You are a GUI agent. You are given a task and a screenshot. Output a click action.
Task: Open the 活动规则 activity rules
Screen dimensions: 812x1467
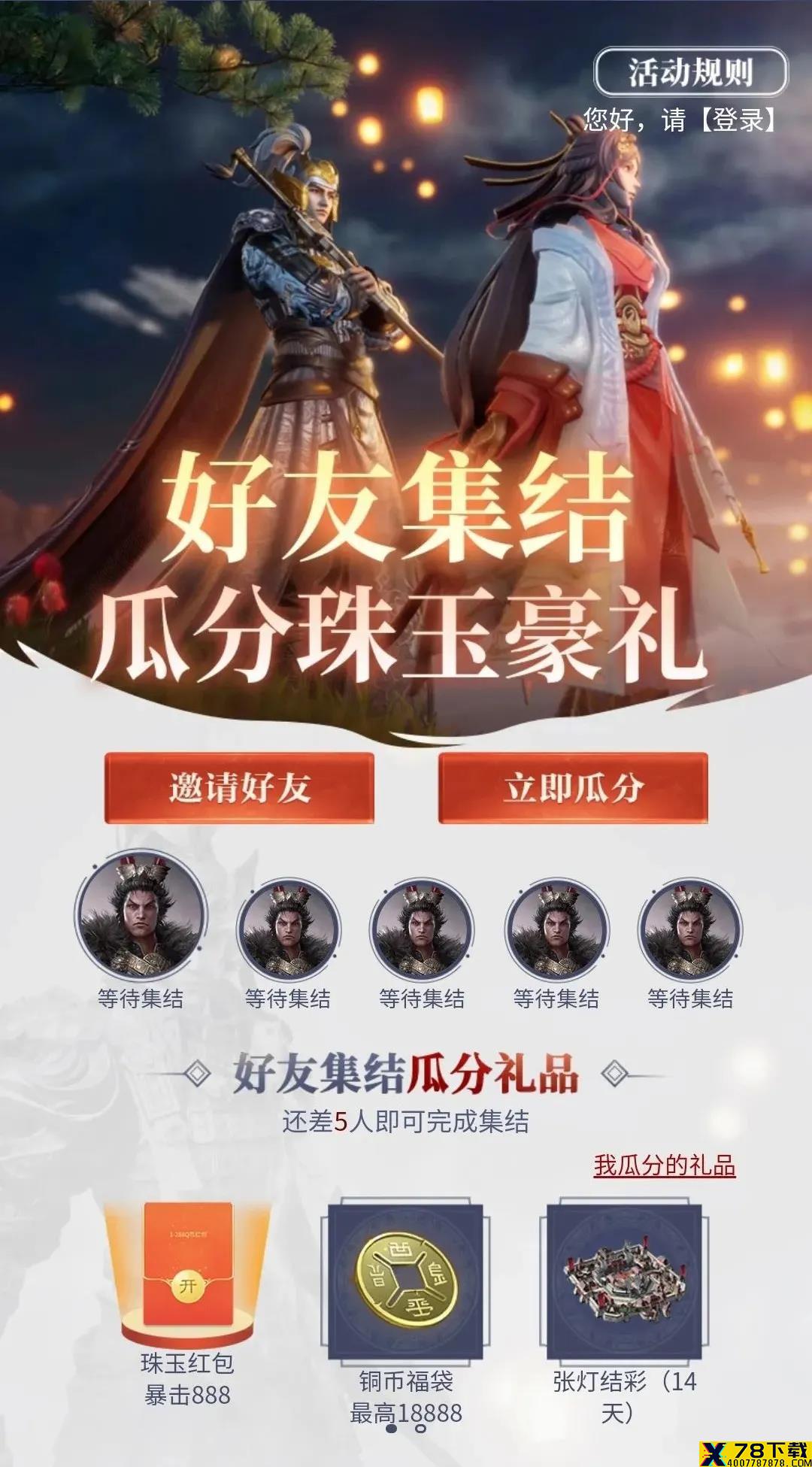point(690,72)
